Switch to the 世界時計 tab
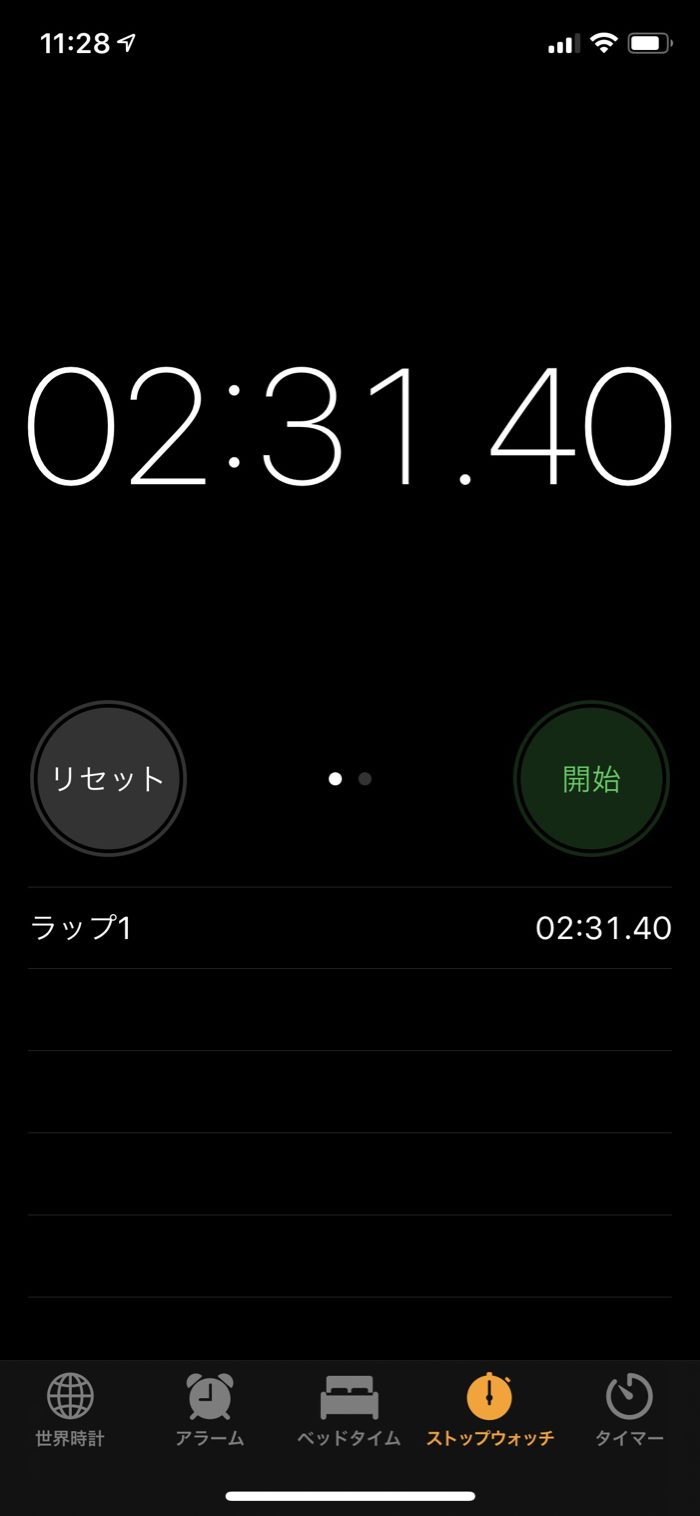Screen dimensions: 700x1516 [x=70, y=1410]
